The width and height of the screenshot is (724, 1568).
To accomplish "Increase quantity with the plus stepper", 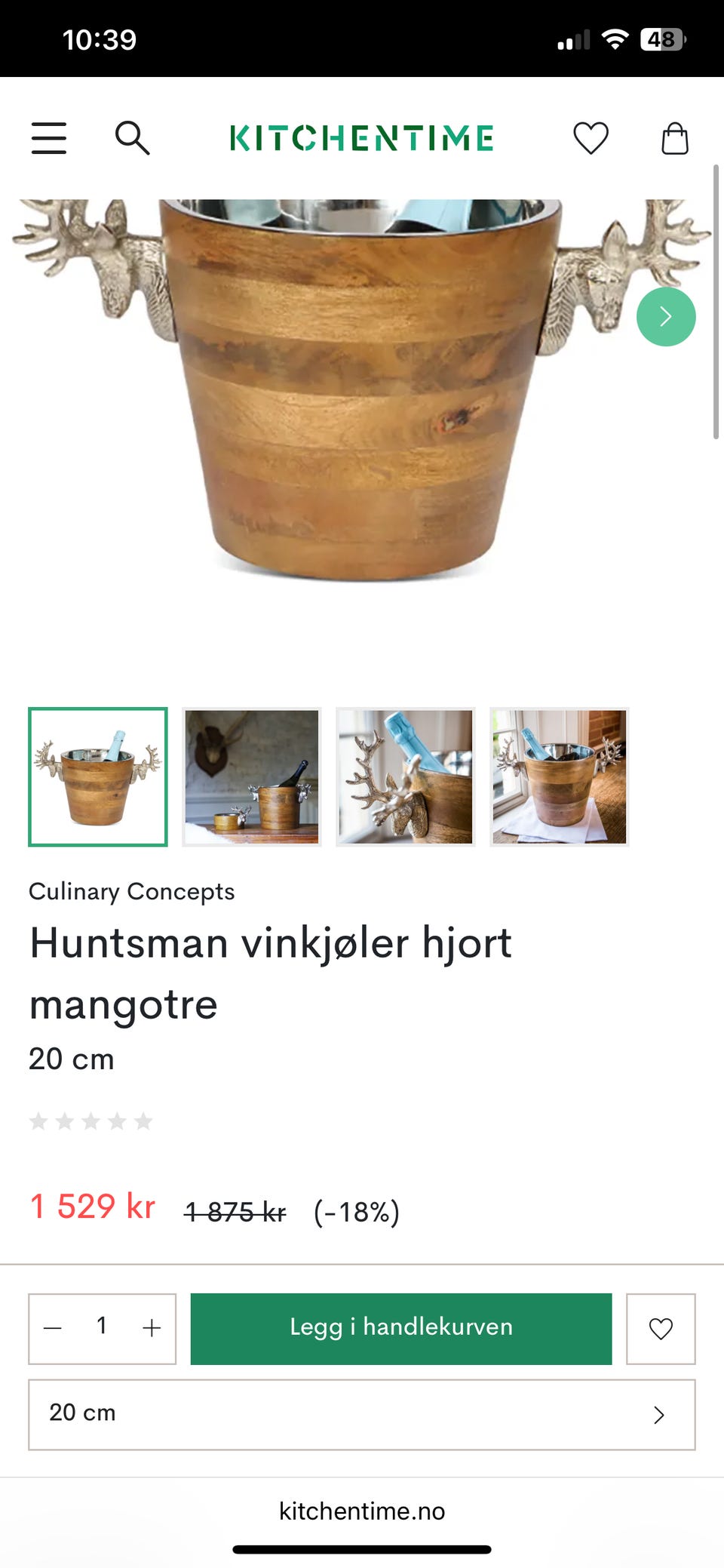I will click(152, 1329).
